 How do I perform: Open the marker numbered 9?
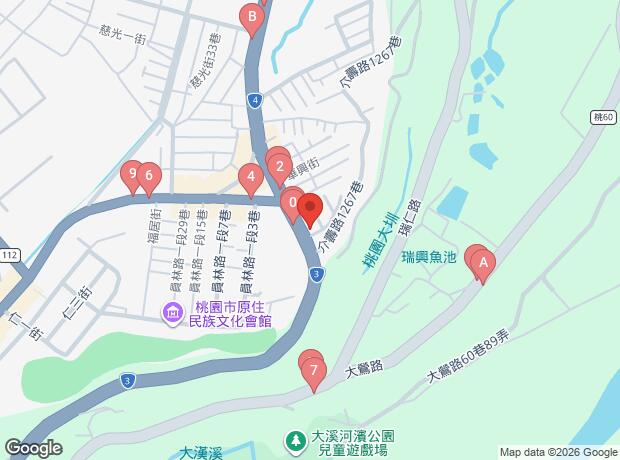pyautogui.click(x=131, y=174)
